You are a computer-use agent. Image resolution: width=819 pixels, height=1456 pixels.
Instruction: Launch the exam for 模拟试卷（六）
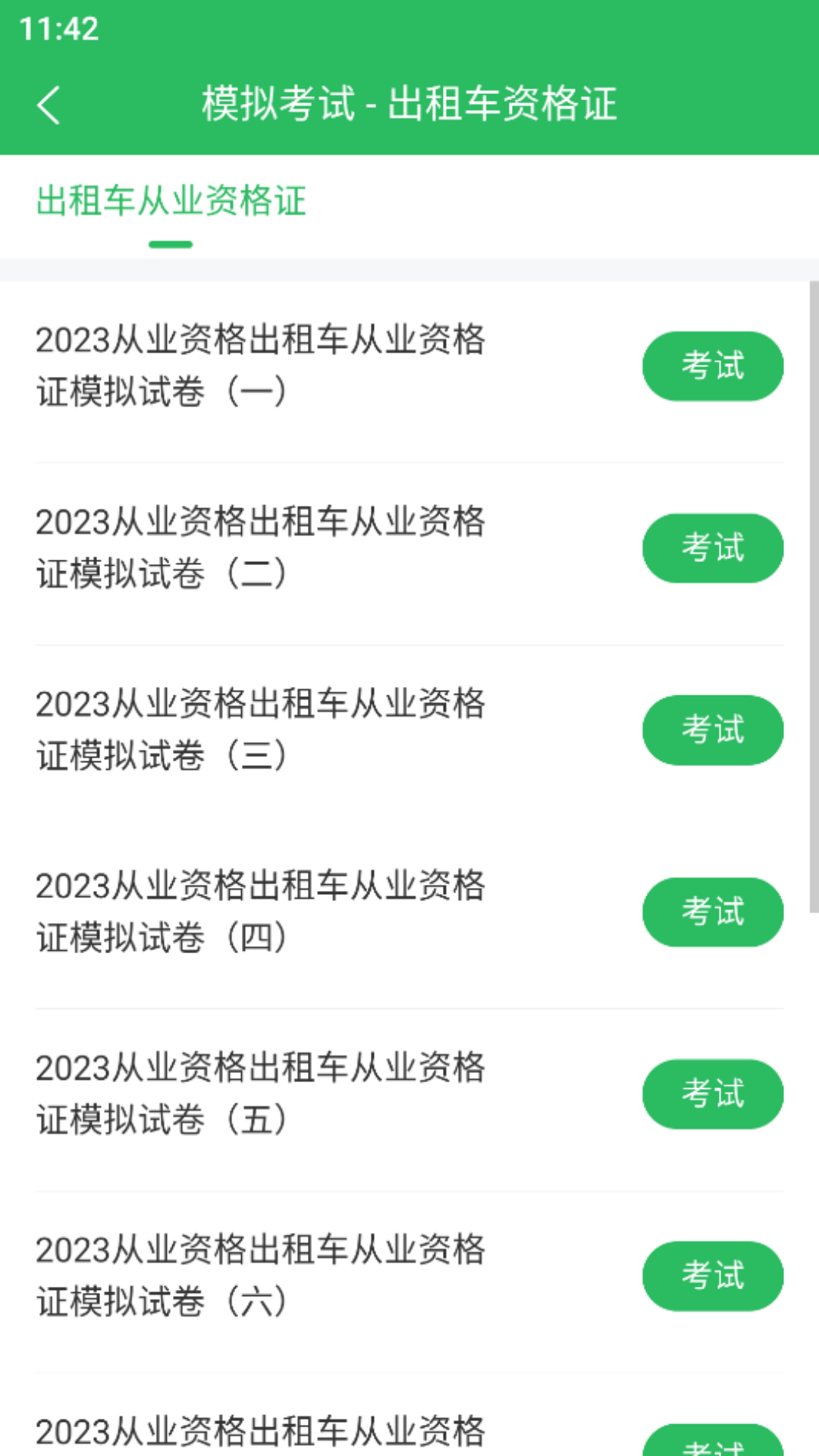click(x=712, y=1276)
